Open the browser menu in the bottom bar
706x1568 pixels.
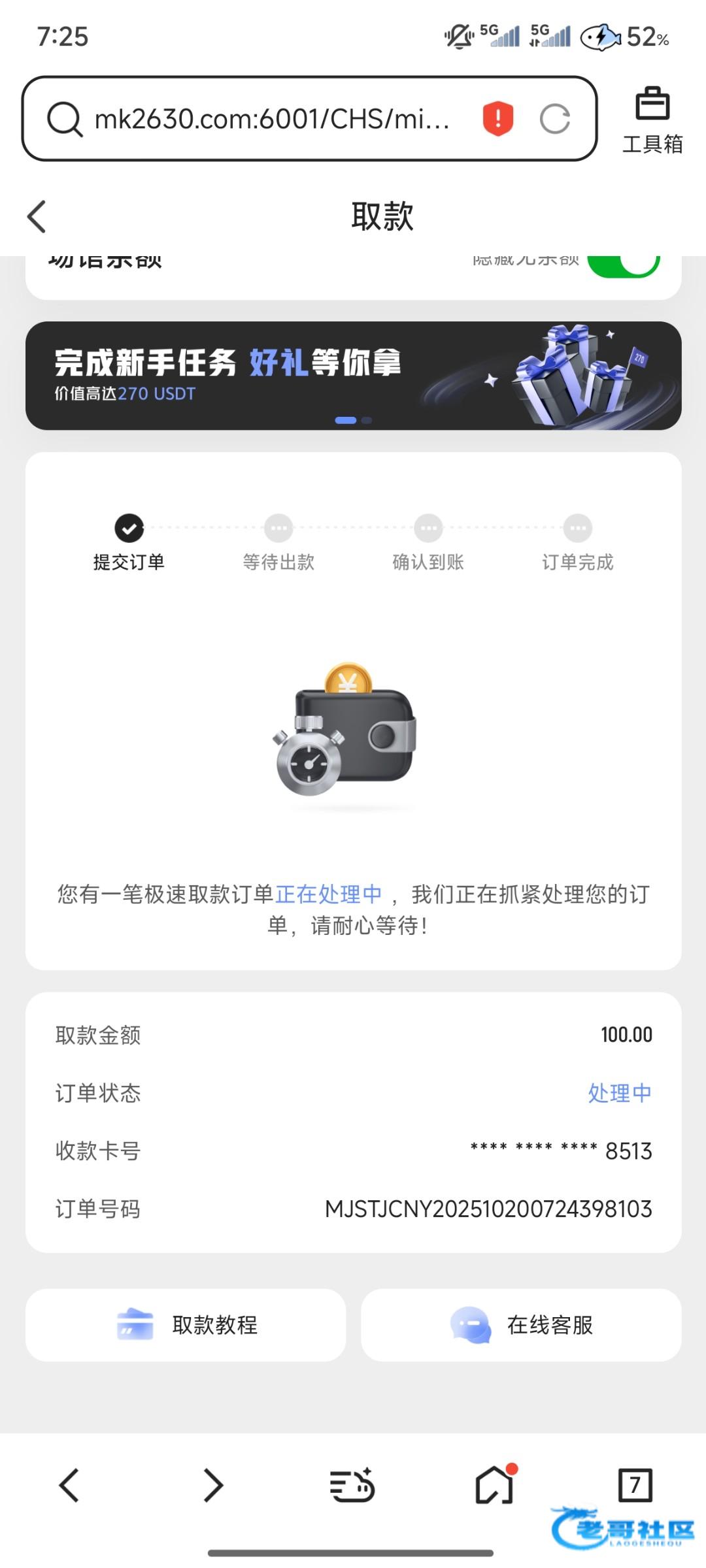pos(352,1485)
